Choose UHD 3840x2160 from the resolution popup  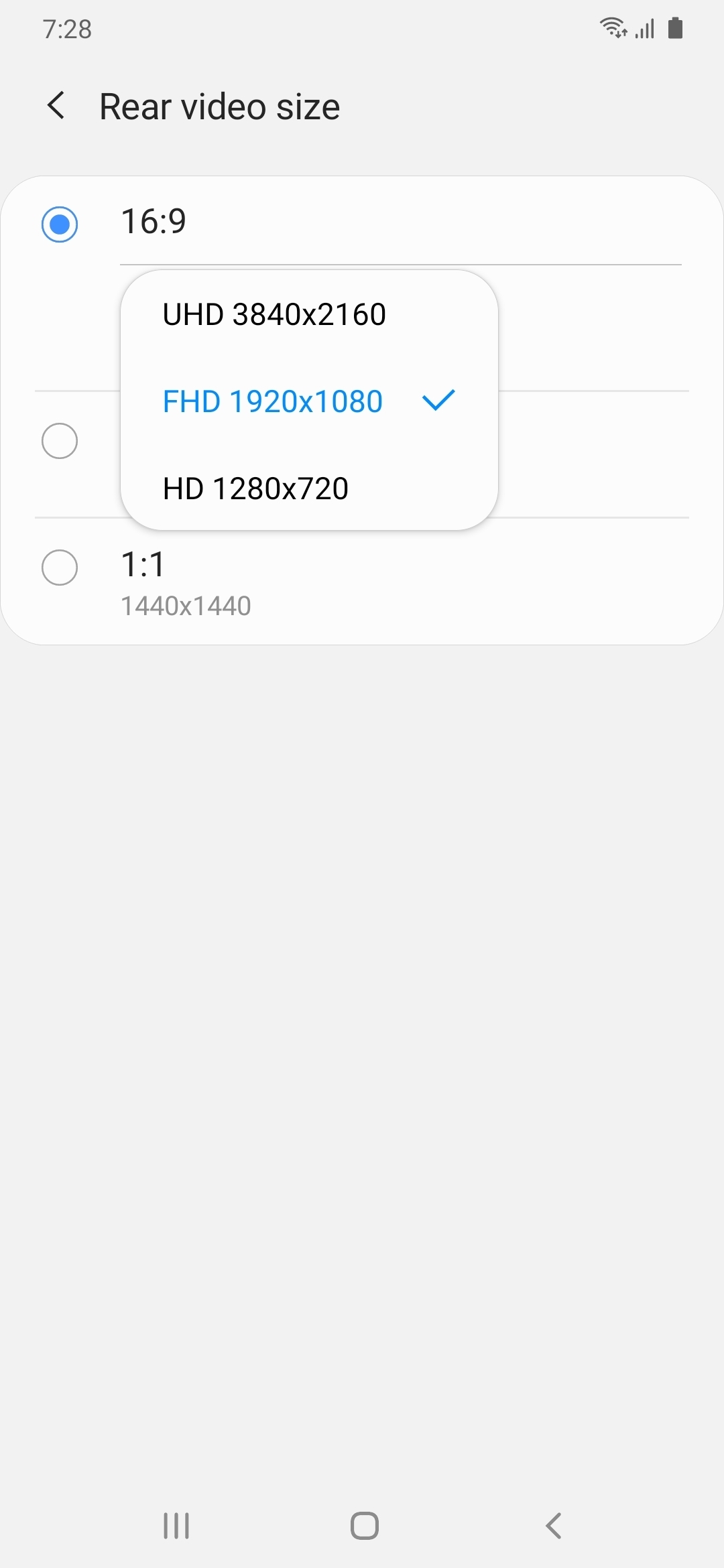pyautogui.click(x=274, y=313)
